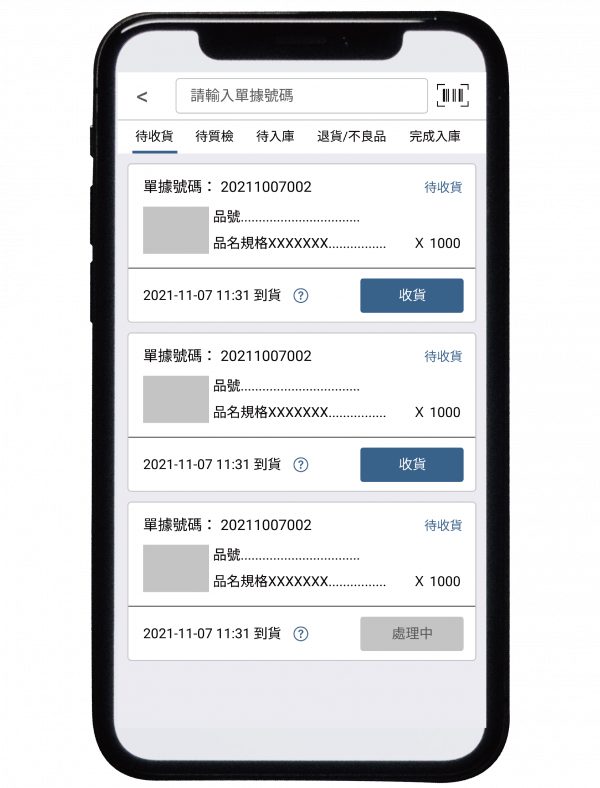Go back using the arrow icon
The image size is (600, 788).
pos(142,96)
